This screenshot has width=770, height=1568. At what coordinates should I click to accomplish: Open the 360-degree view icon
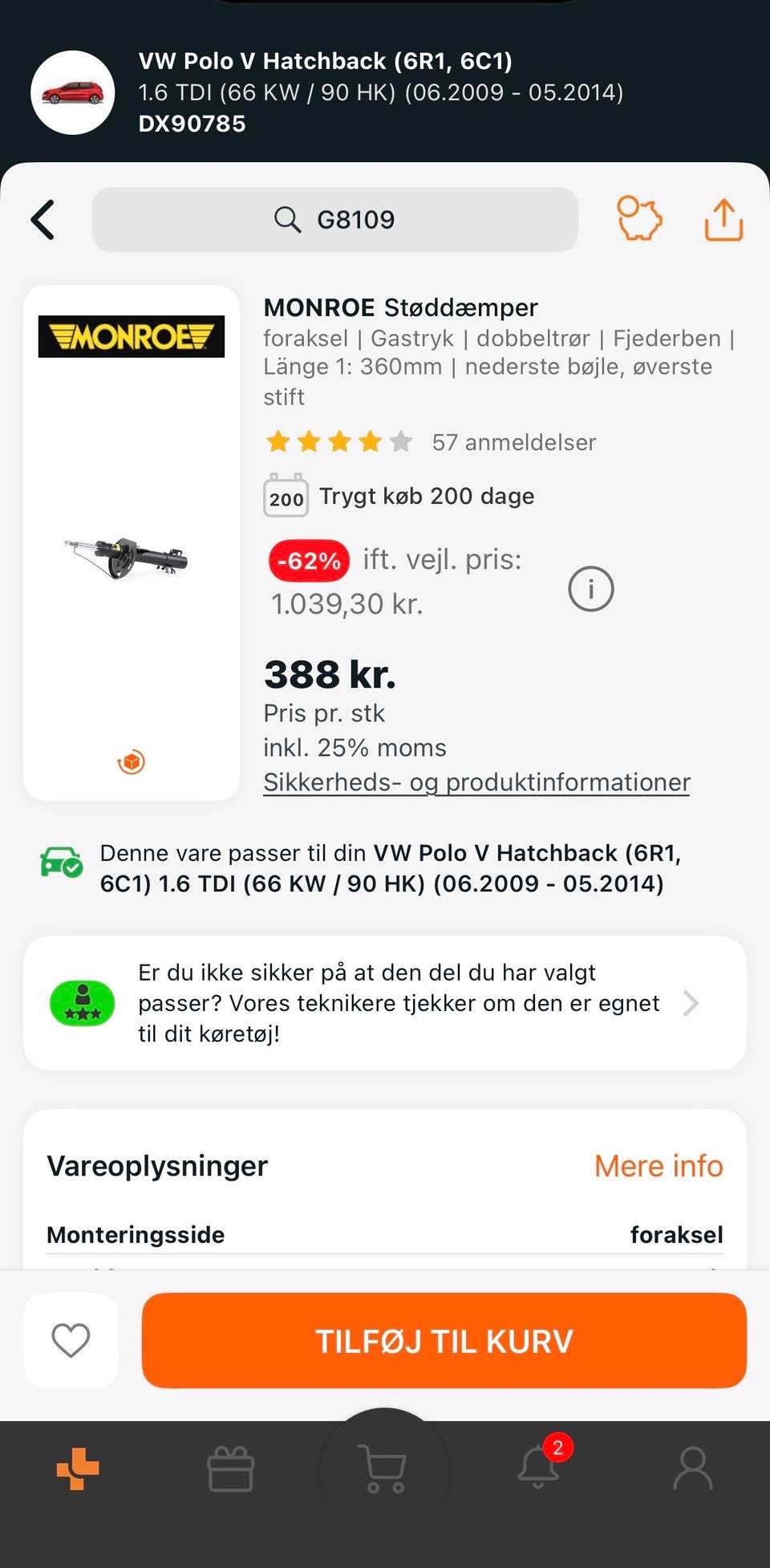point(132,762)
